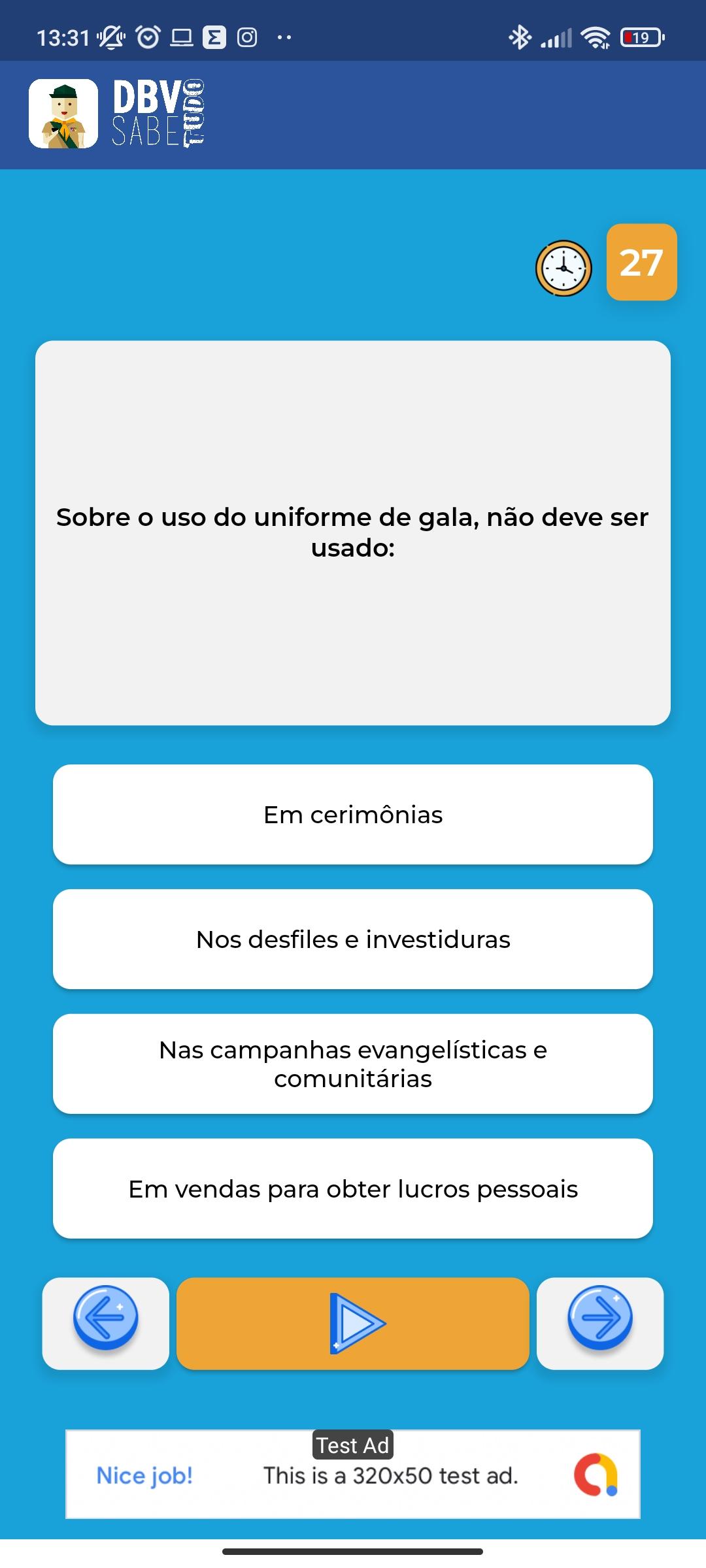Viewport: 706px width, 1568px height.
Task: Select the answer 'Em cerimônias'
Action: pyautogui.click(x=352, y=814)
